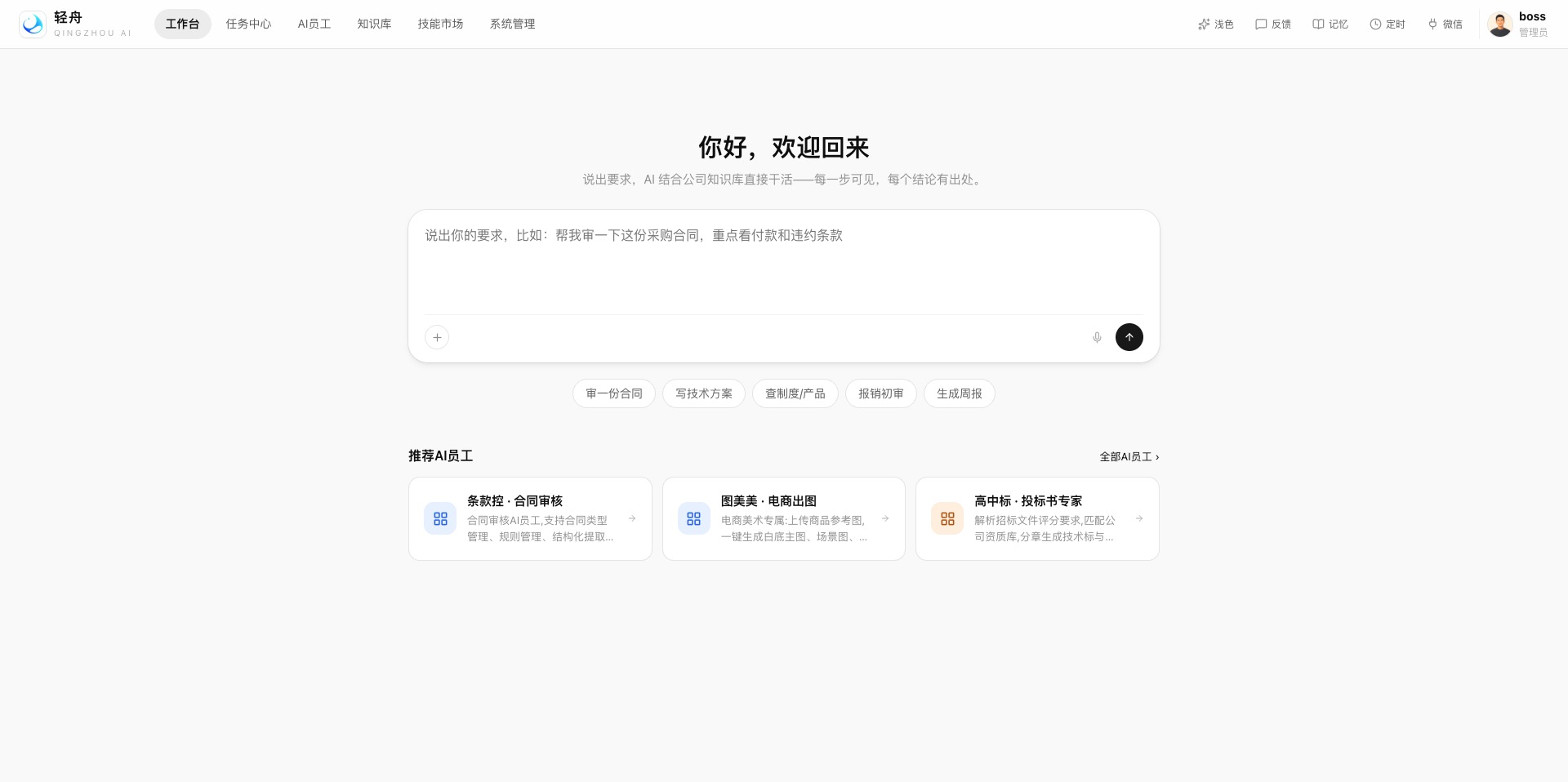This screenshot has width=1568, height=782.
Task: Add an attachment with the plus icon
Action: (437, 337)
